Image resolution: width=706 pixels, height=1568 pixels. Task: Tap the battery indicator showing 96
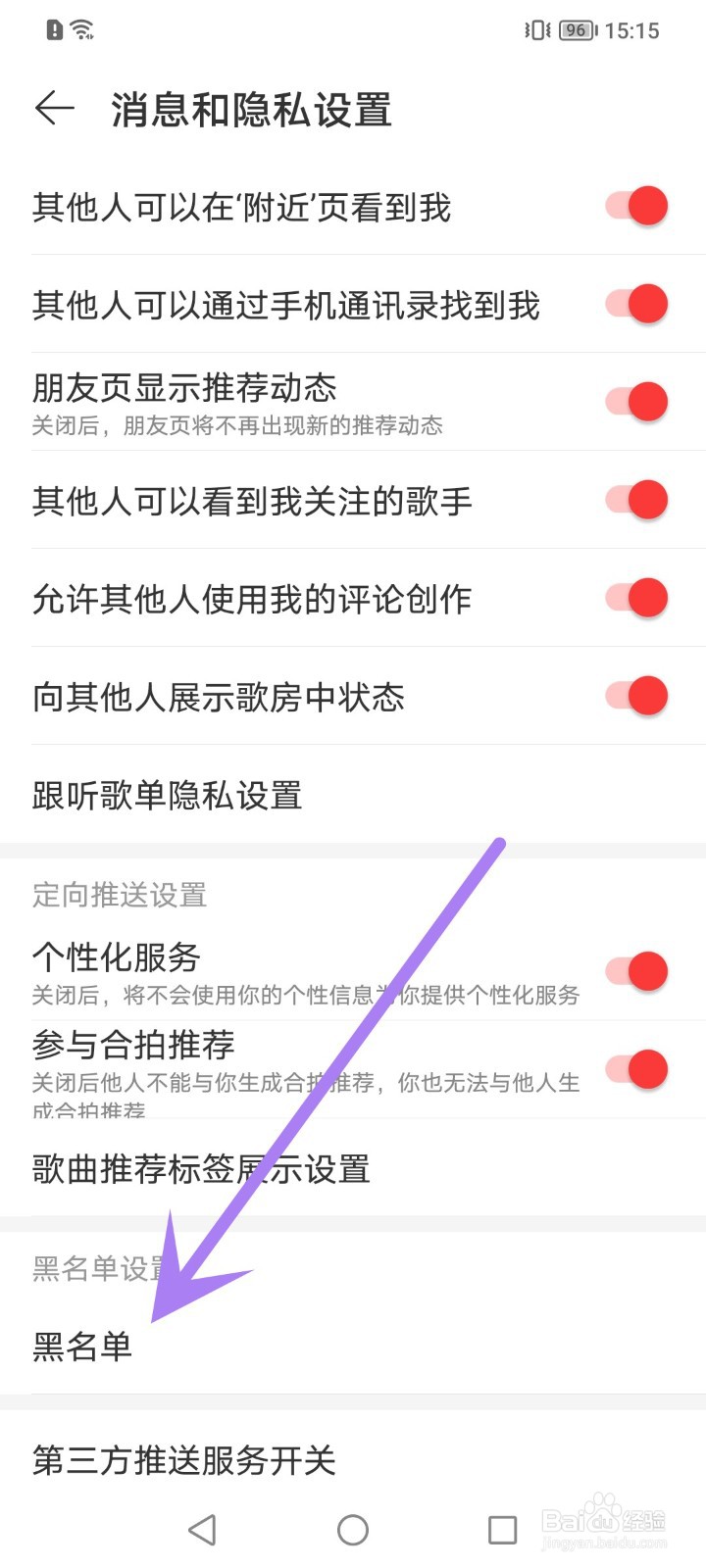pos(577,28)
